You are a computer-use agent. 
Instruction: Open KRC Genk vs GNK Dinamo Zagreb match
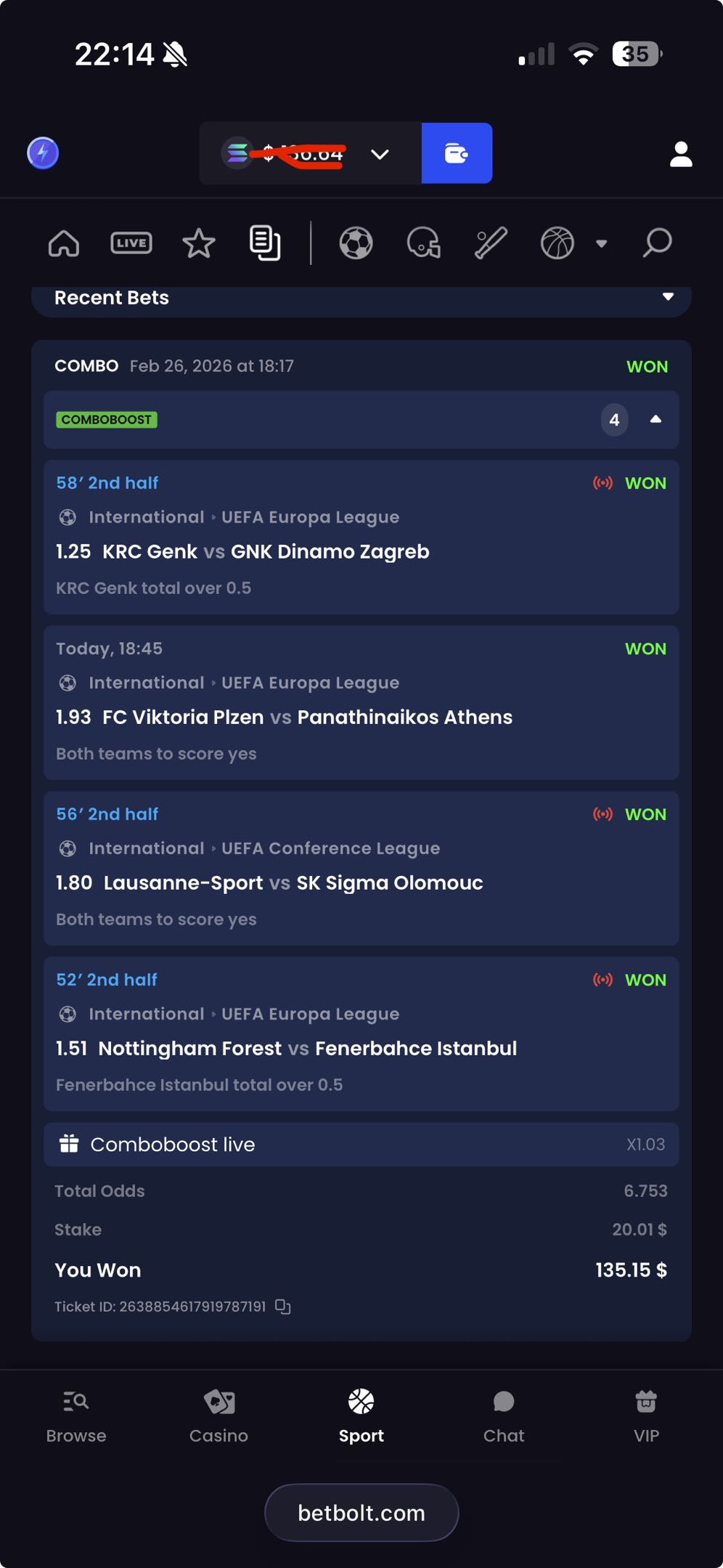[266, 552]
